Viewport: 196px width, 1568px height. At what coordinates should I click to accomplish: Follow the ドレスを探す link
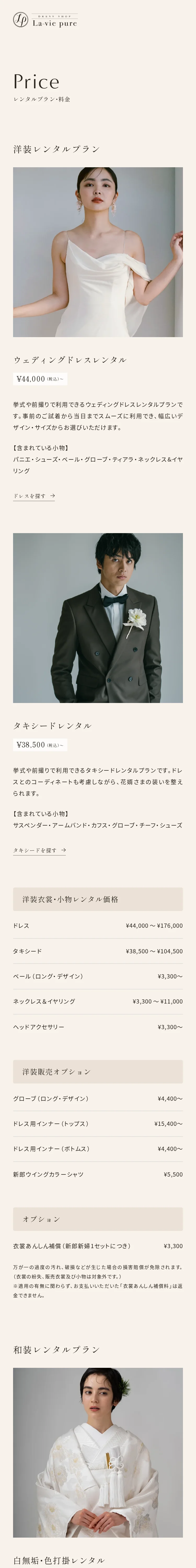(x=34, y=496)
